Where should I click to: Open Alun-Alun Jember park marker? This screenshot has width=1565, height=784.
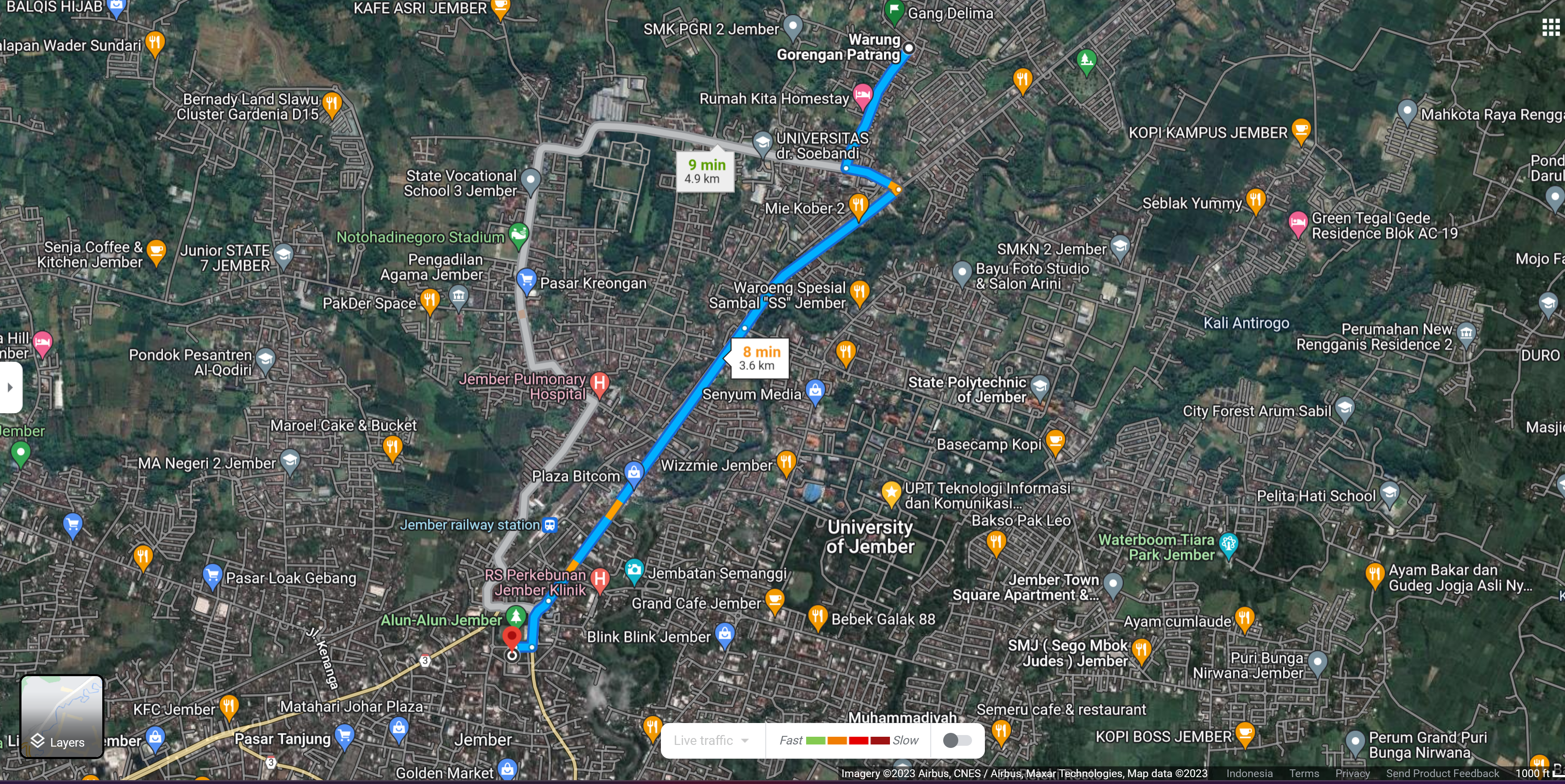click(517, 616)
